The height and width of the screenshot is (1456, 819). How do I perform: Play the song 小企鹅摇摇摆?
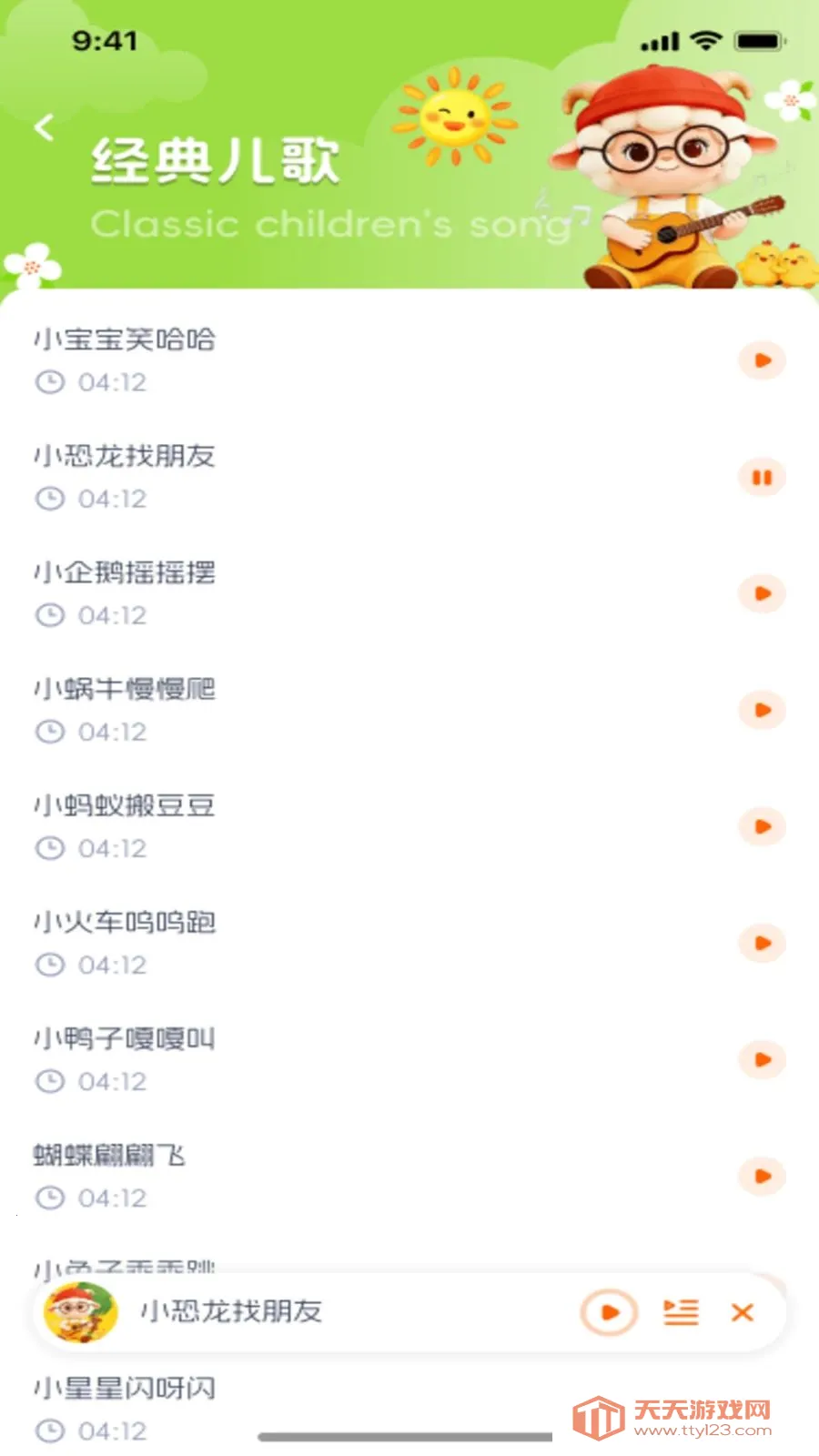[x=763, y=593]
